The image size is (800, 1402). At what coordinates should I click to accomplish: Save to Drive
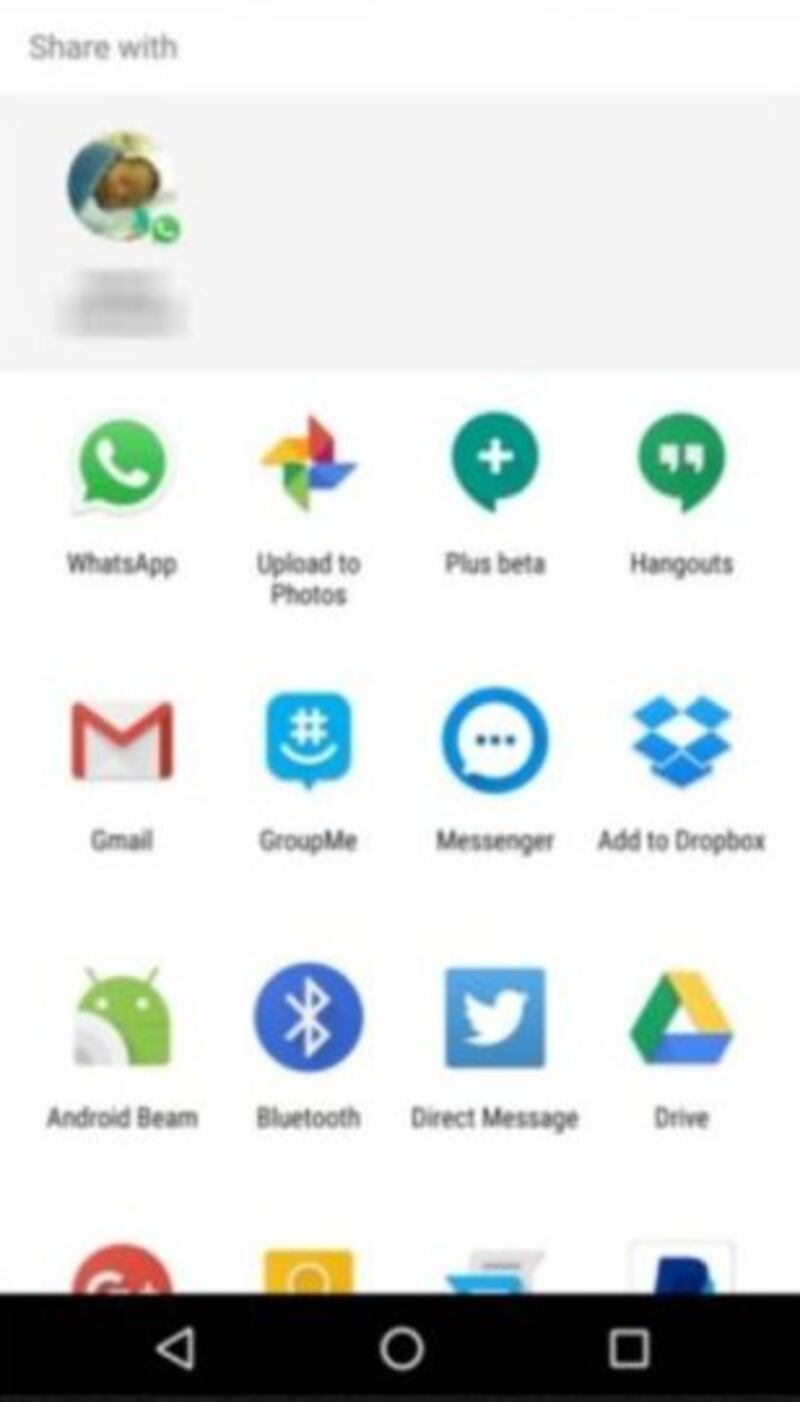[681, 1018]
